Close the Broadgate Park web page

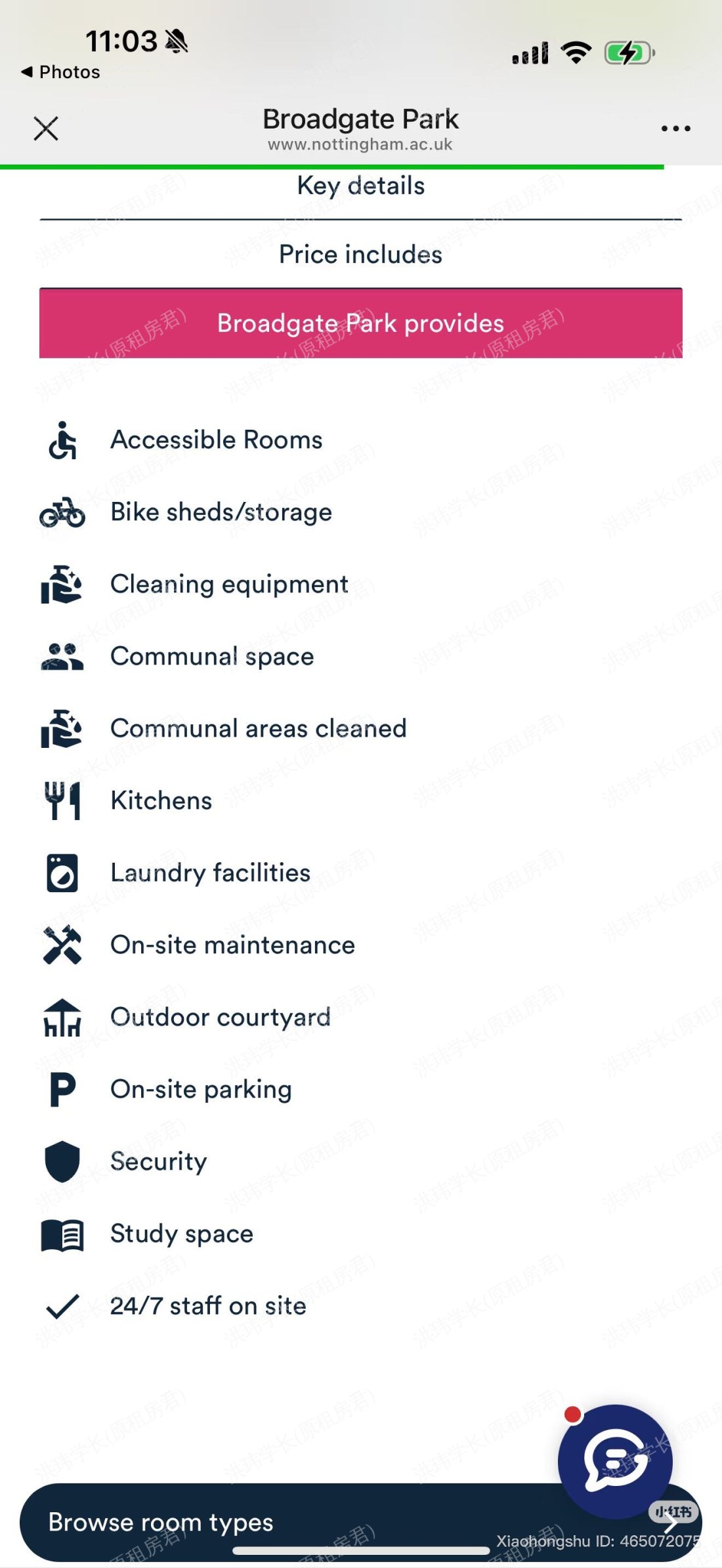(46, 129)
